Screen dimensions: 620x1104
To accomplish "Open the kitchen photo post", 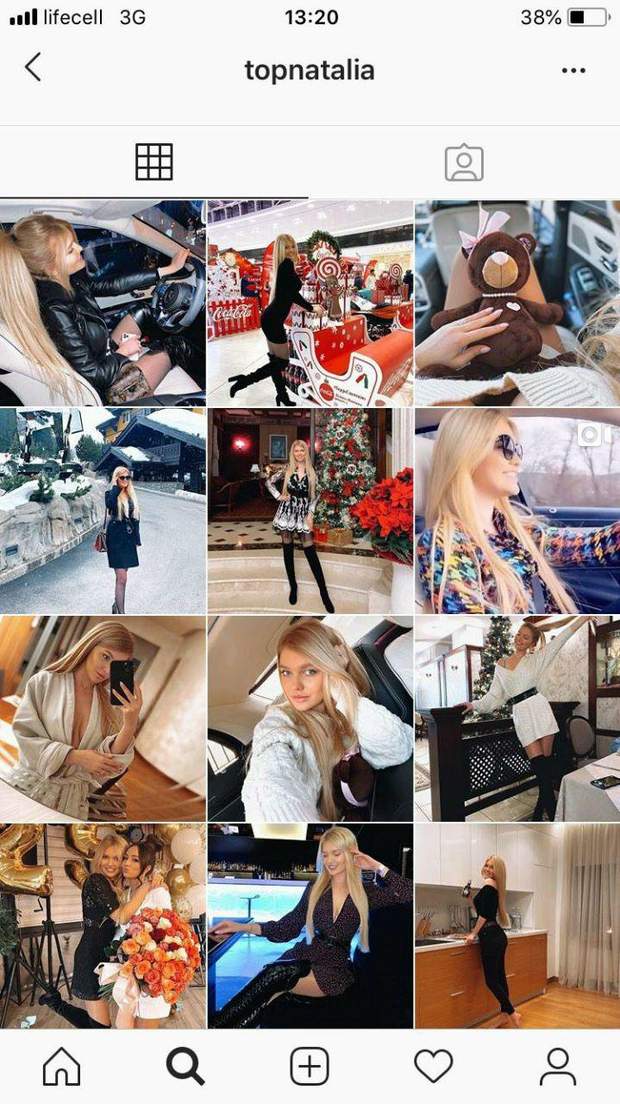I will click(x=517, y=927).
